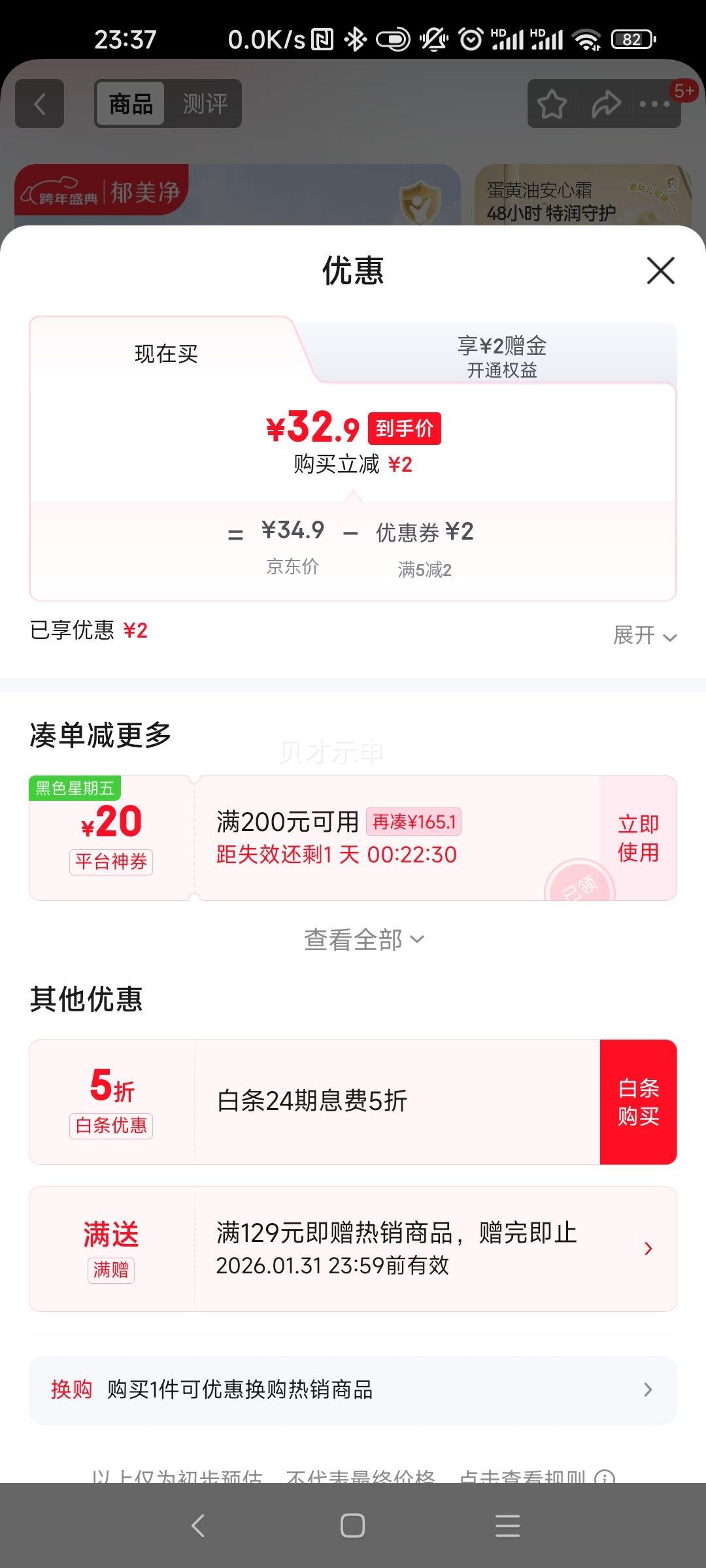The image size is (706, 1568).
Task: Tap the 白条购买 button
Action: [639, 1100]
